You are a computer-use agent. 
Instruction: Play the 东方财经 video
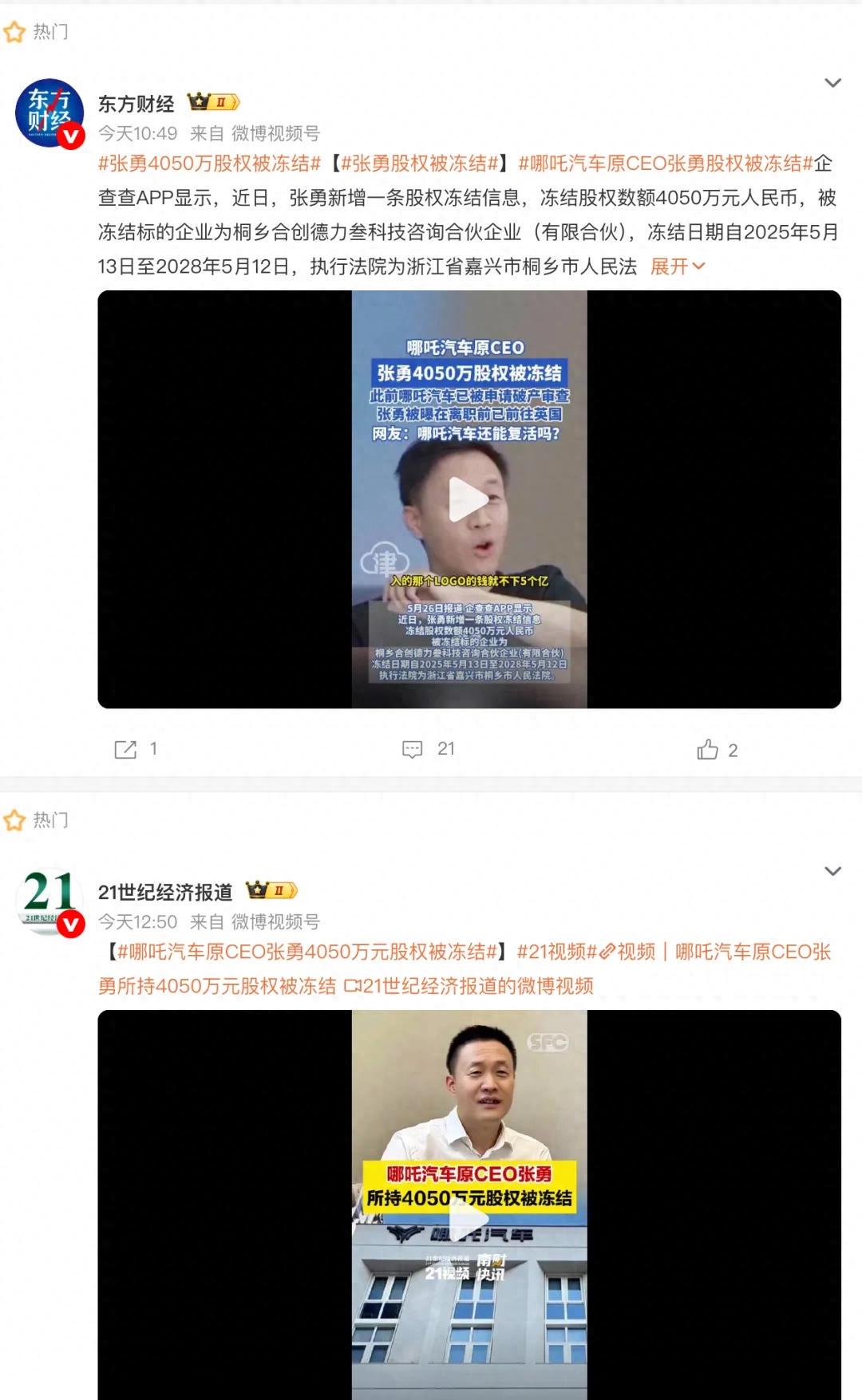[469, 499]
